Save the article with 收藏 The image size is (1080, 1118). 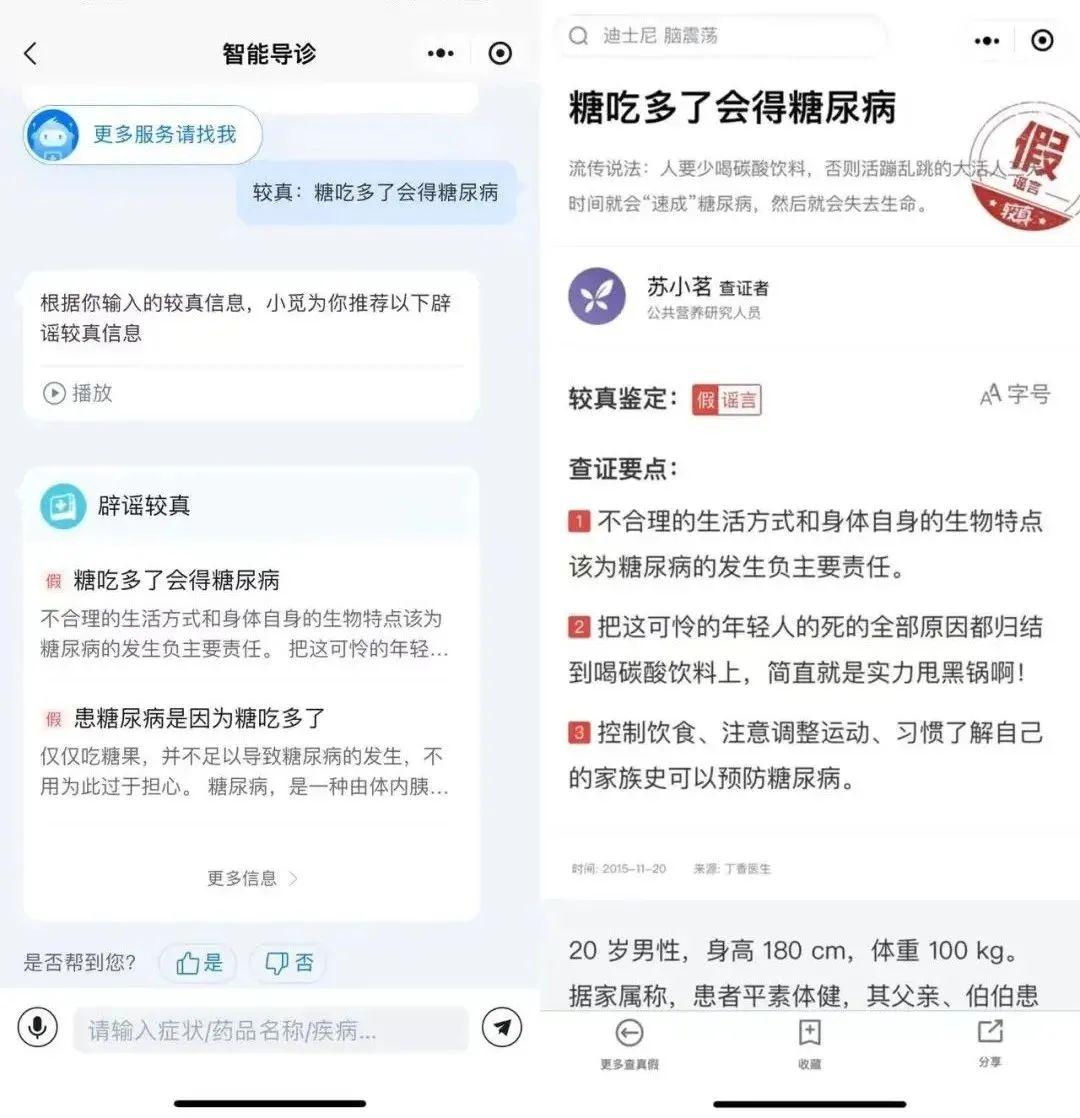pos(809,1045)
